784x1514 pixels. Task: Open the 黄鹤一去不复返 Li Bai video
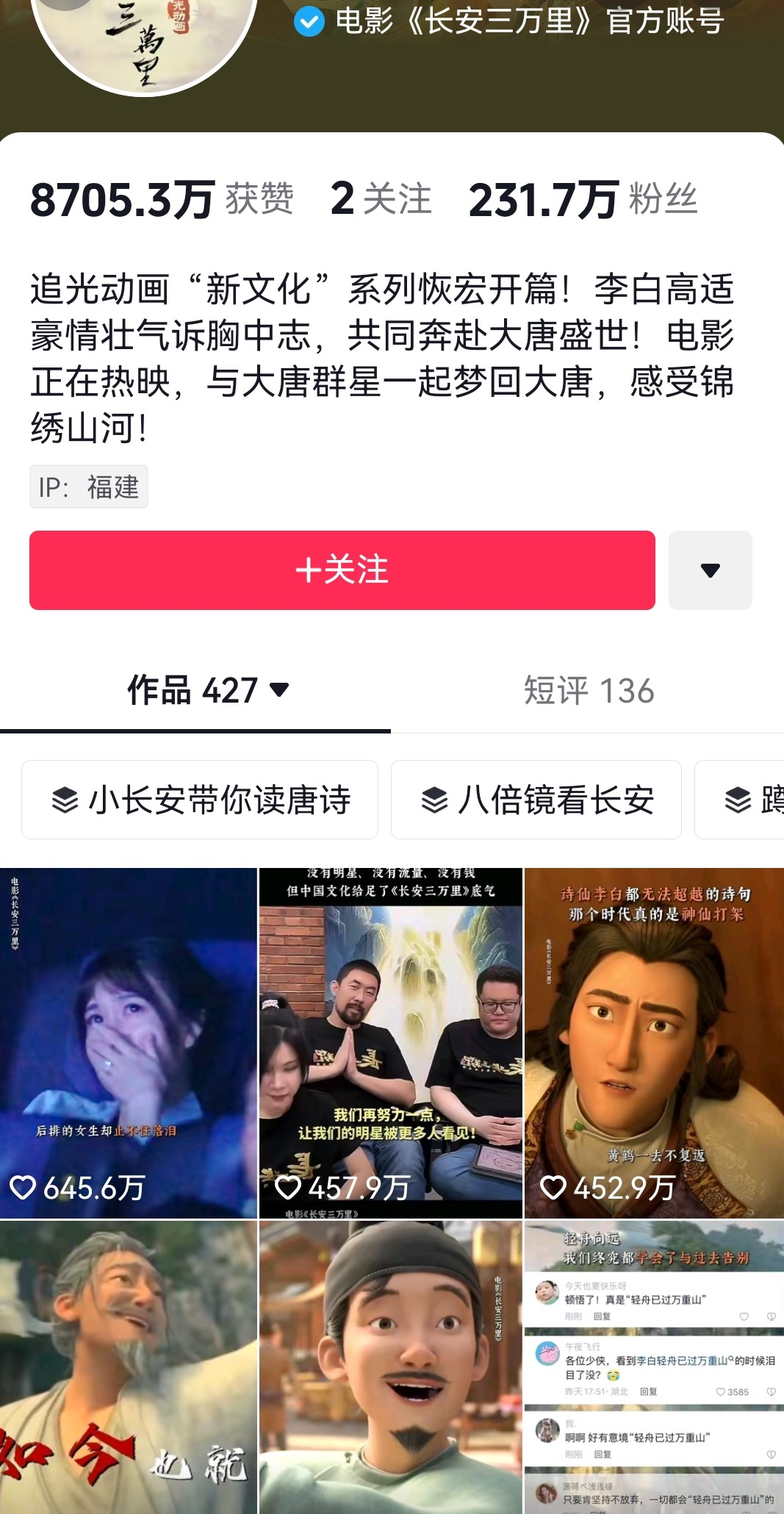tap(652, 1029)
